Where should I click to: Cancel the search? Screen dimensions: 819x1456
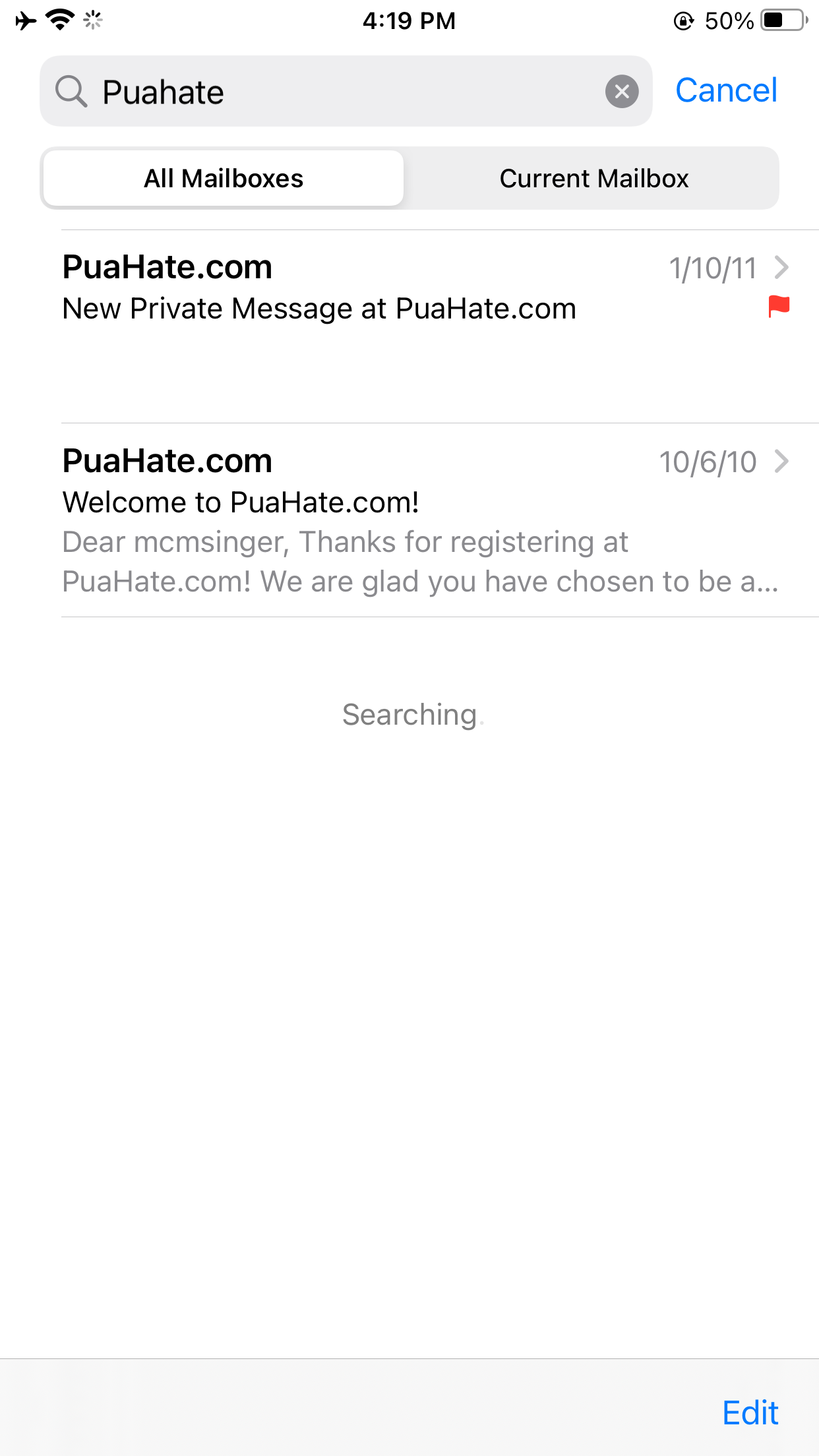pos(726,90)
